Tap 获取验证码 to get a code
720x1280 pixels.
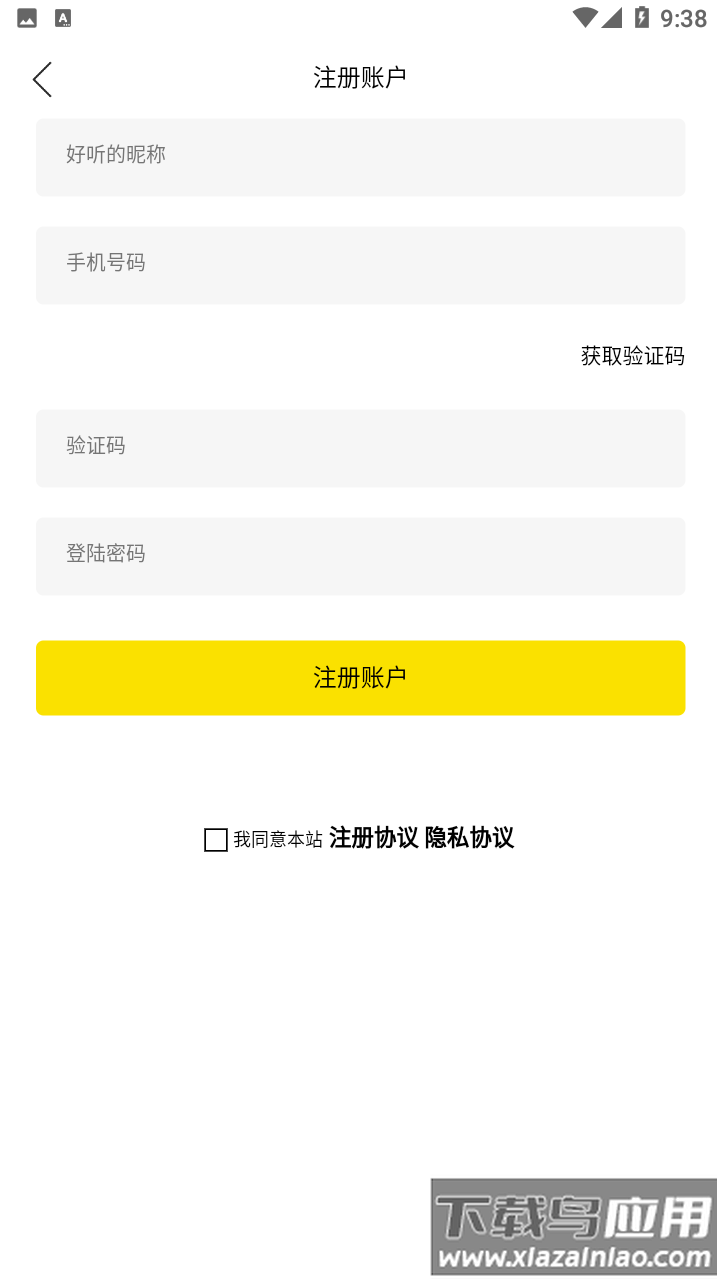tap(632, 356)
